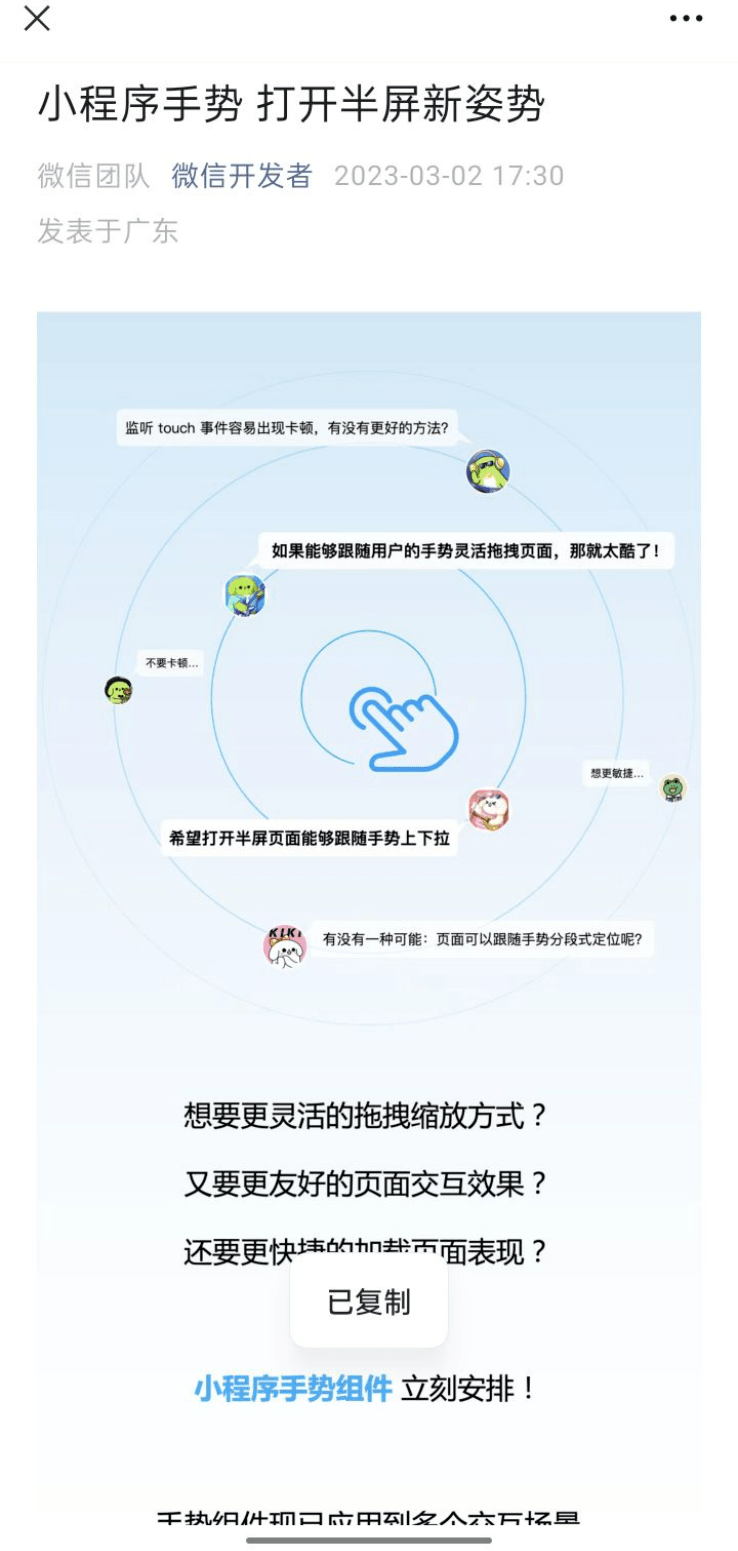This screenshot has width=738, height=1551.
Task: Close the article page
Action: 37,18
